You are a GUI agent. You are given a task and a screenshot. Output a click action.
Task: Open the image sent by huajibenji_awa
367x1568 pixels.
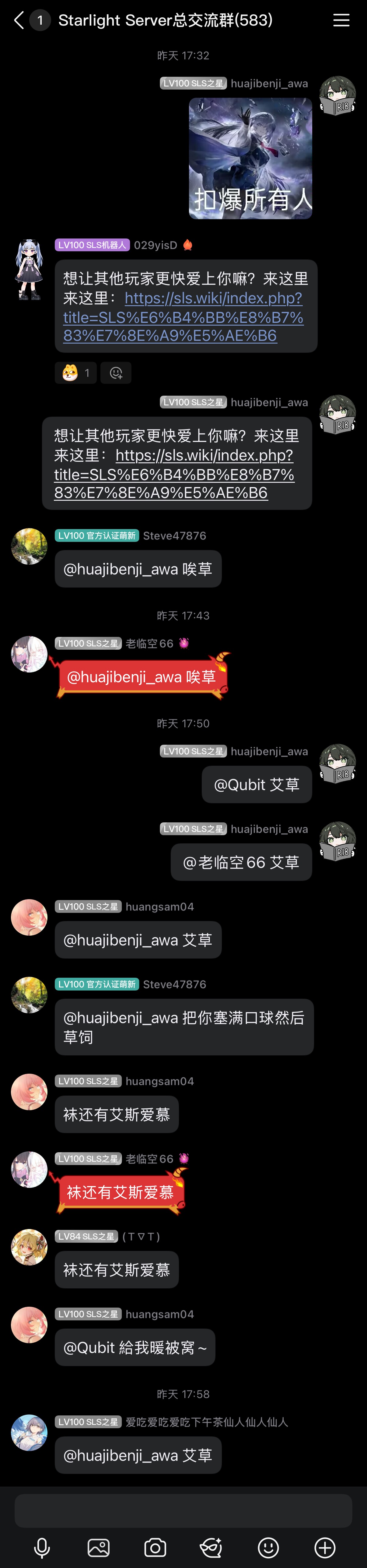pos(250,158)
